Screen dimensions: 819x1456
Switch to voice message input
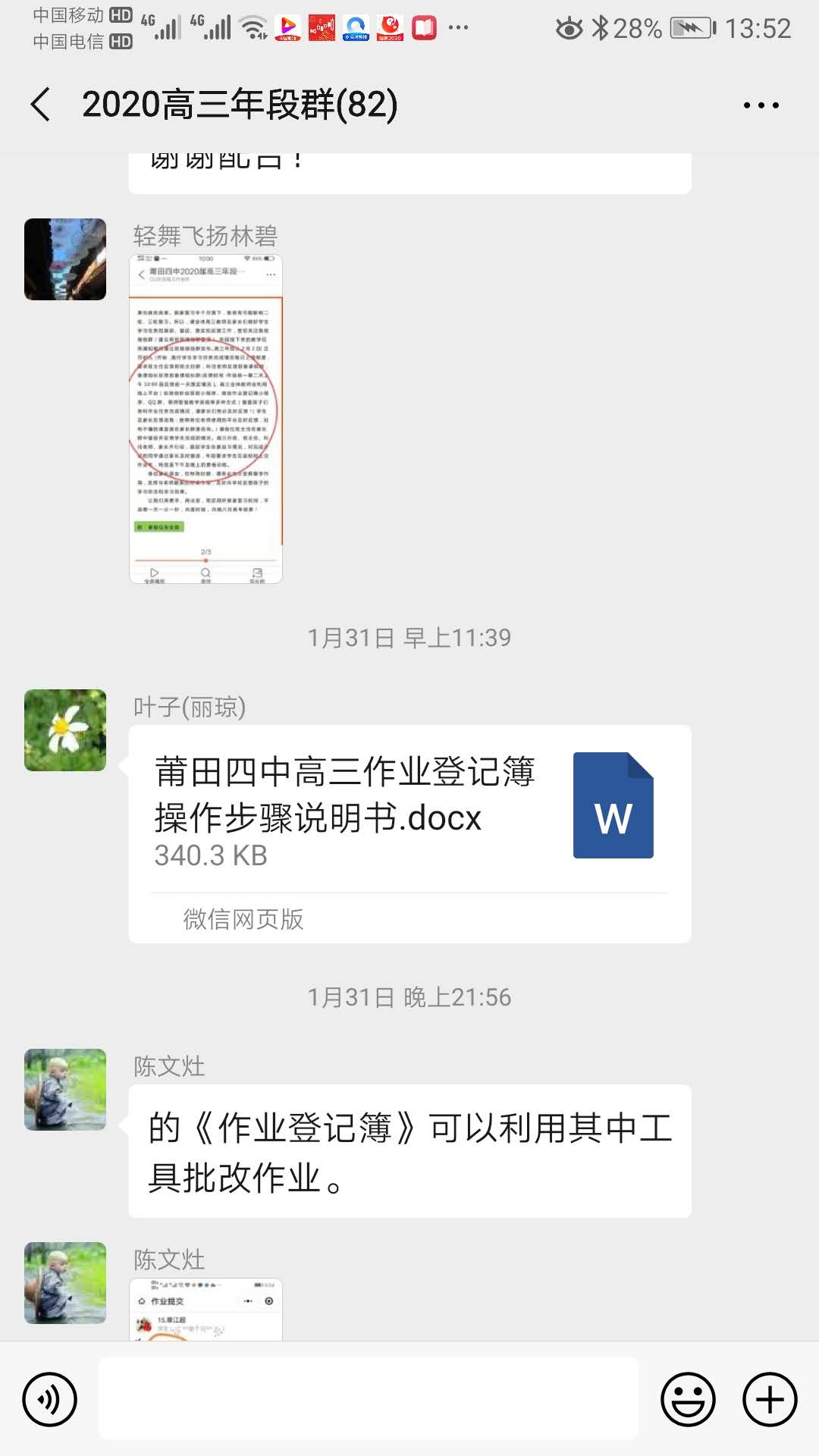coord(50,1399)
